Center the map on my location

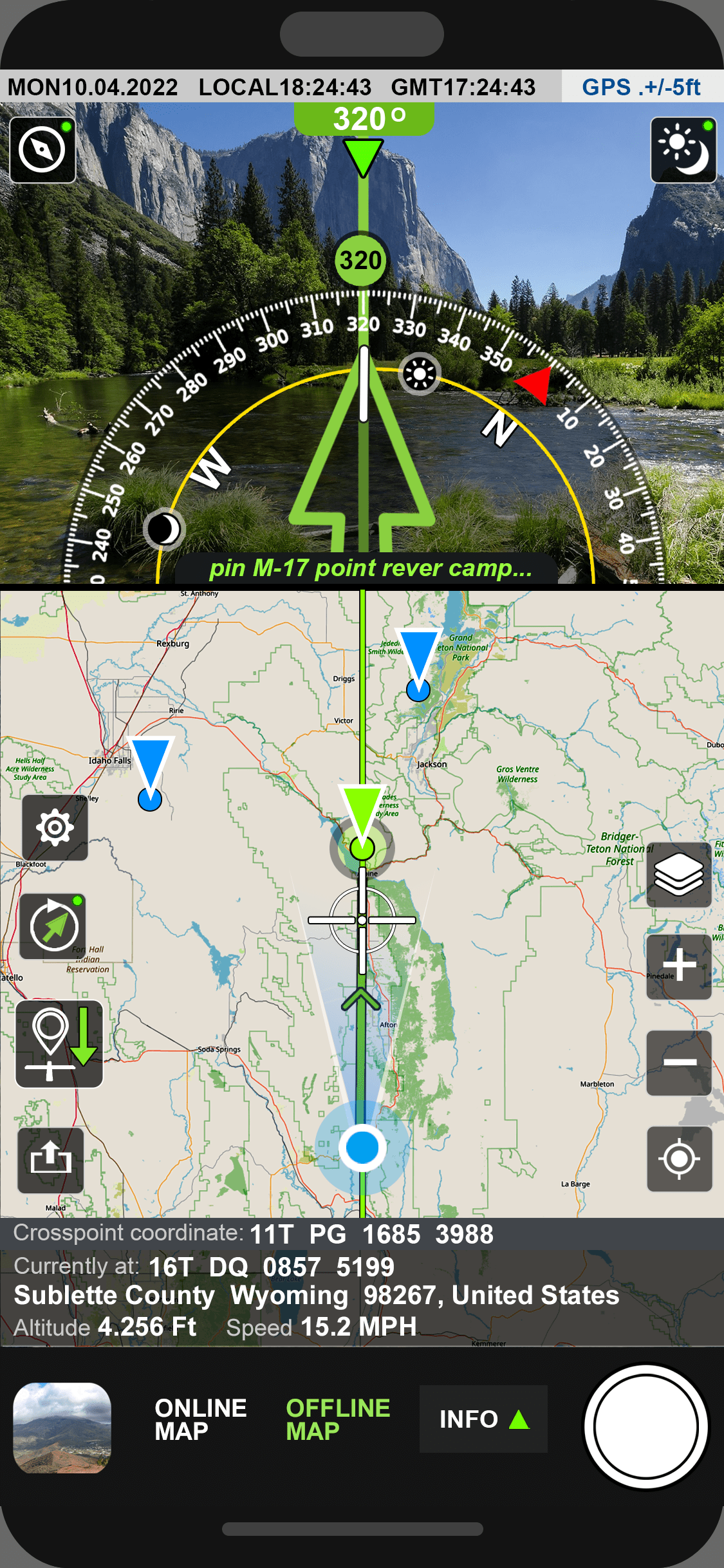coord(678,1159)
